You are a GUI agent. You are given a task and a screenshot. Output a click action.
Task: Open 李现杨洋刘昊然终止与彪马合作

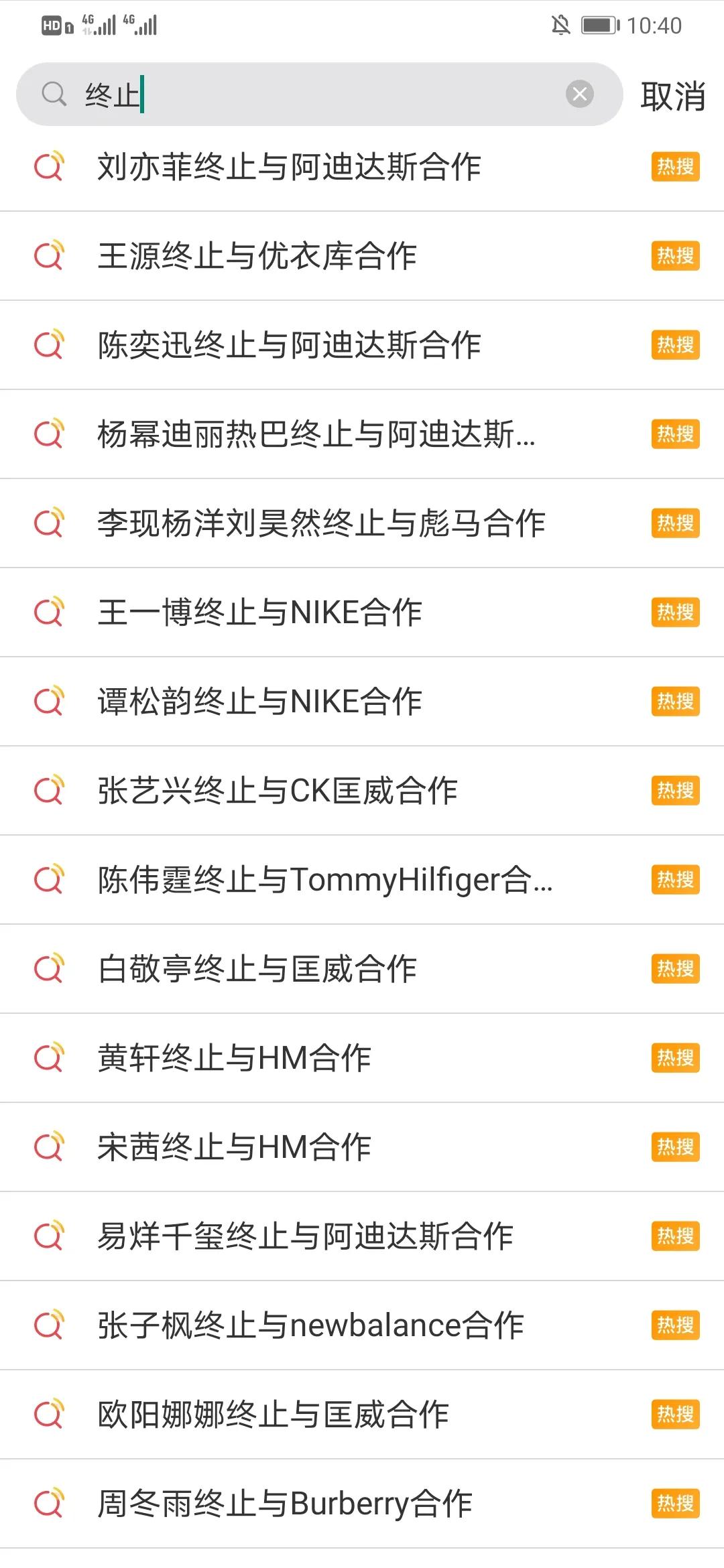pyautogui.click(x=322, y=523)
